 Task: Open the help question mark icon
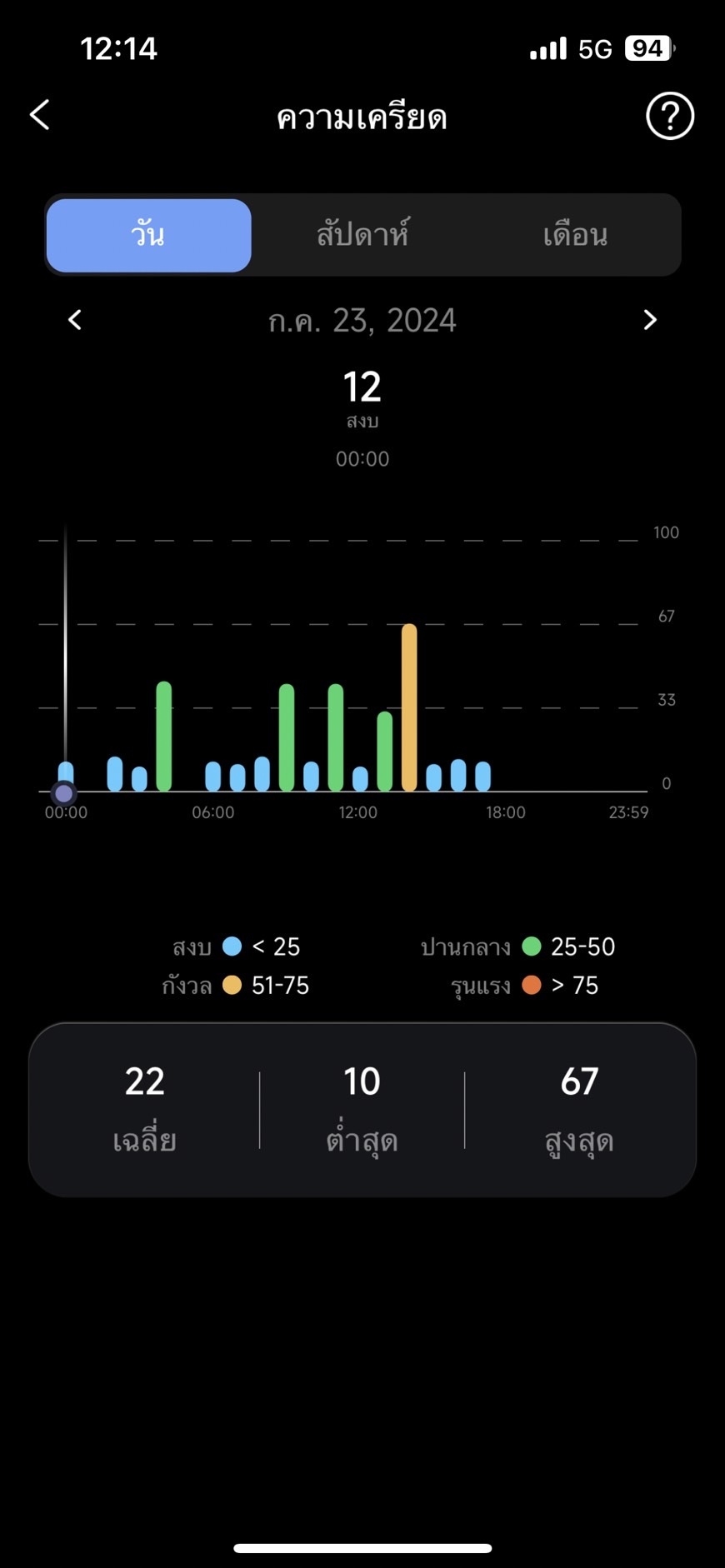(670, 116)
